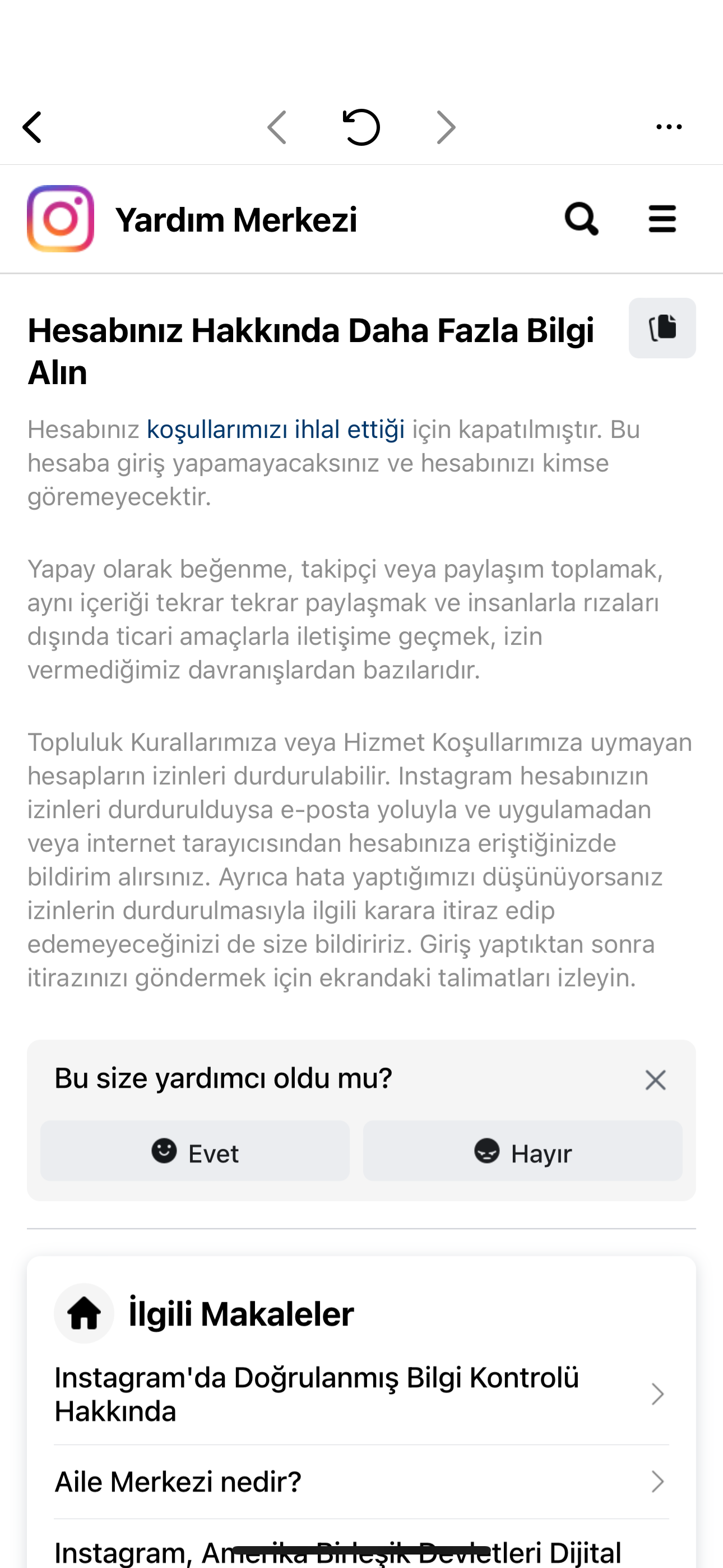
Task: Answer Hayır to the helpfulness question
Action: click(x=523, y=1151)
